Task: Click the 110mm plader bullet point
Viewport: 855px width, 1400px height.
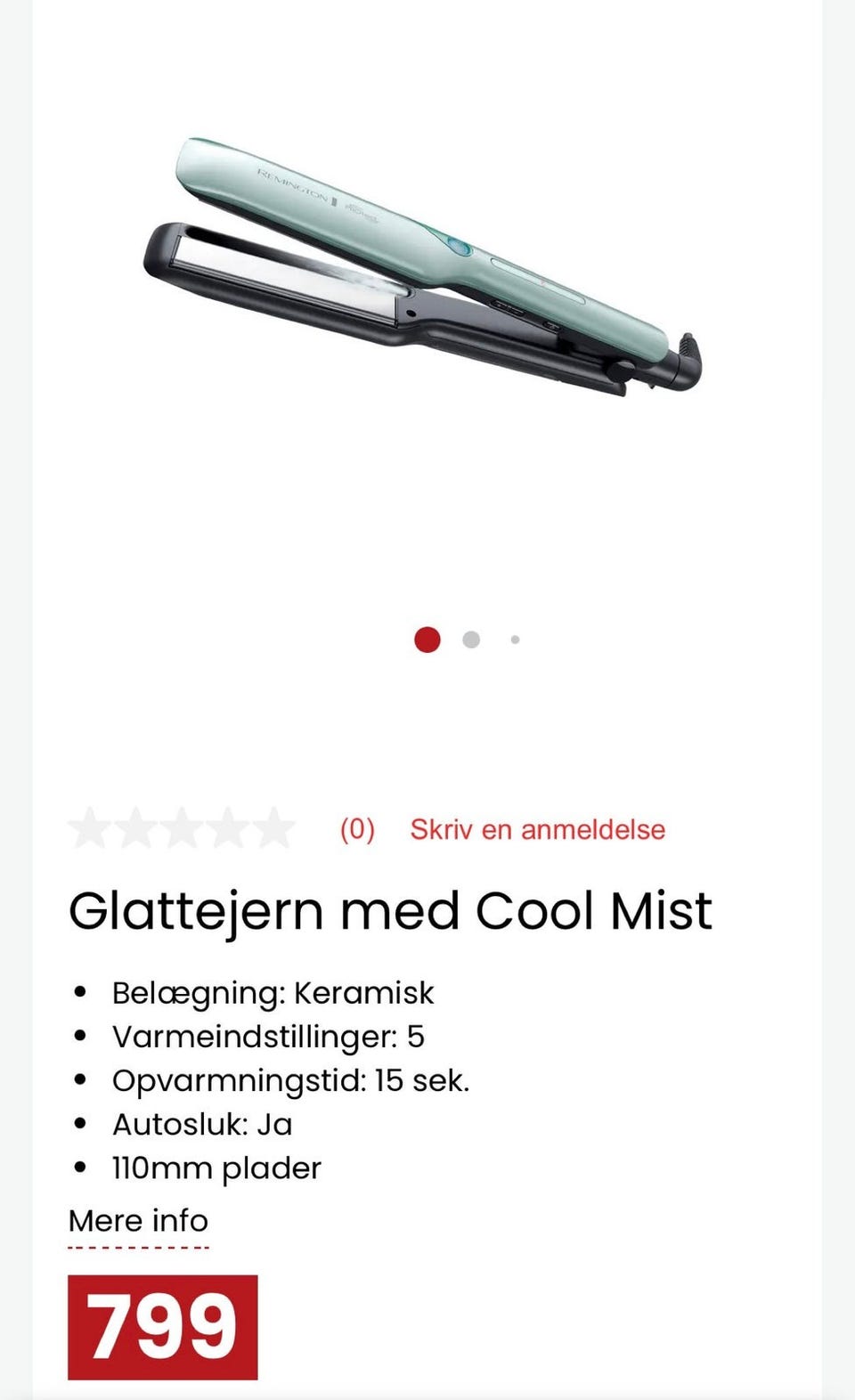Action: [x=216, y=1168]
